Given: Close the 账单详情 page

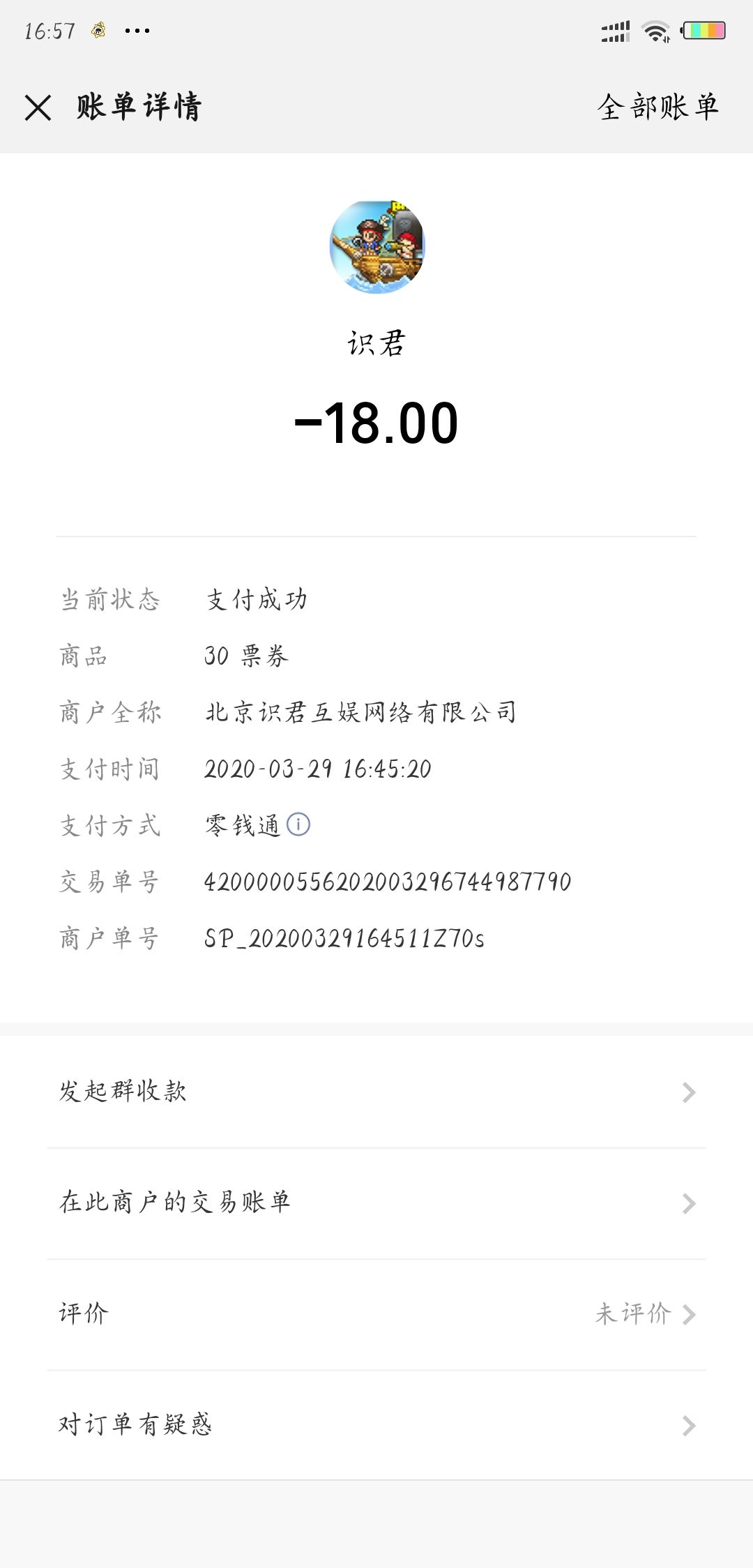Looking at the screenshot, I should coord(38,108).
